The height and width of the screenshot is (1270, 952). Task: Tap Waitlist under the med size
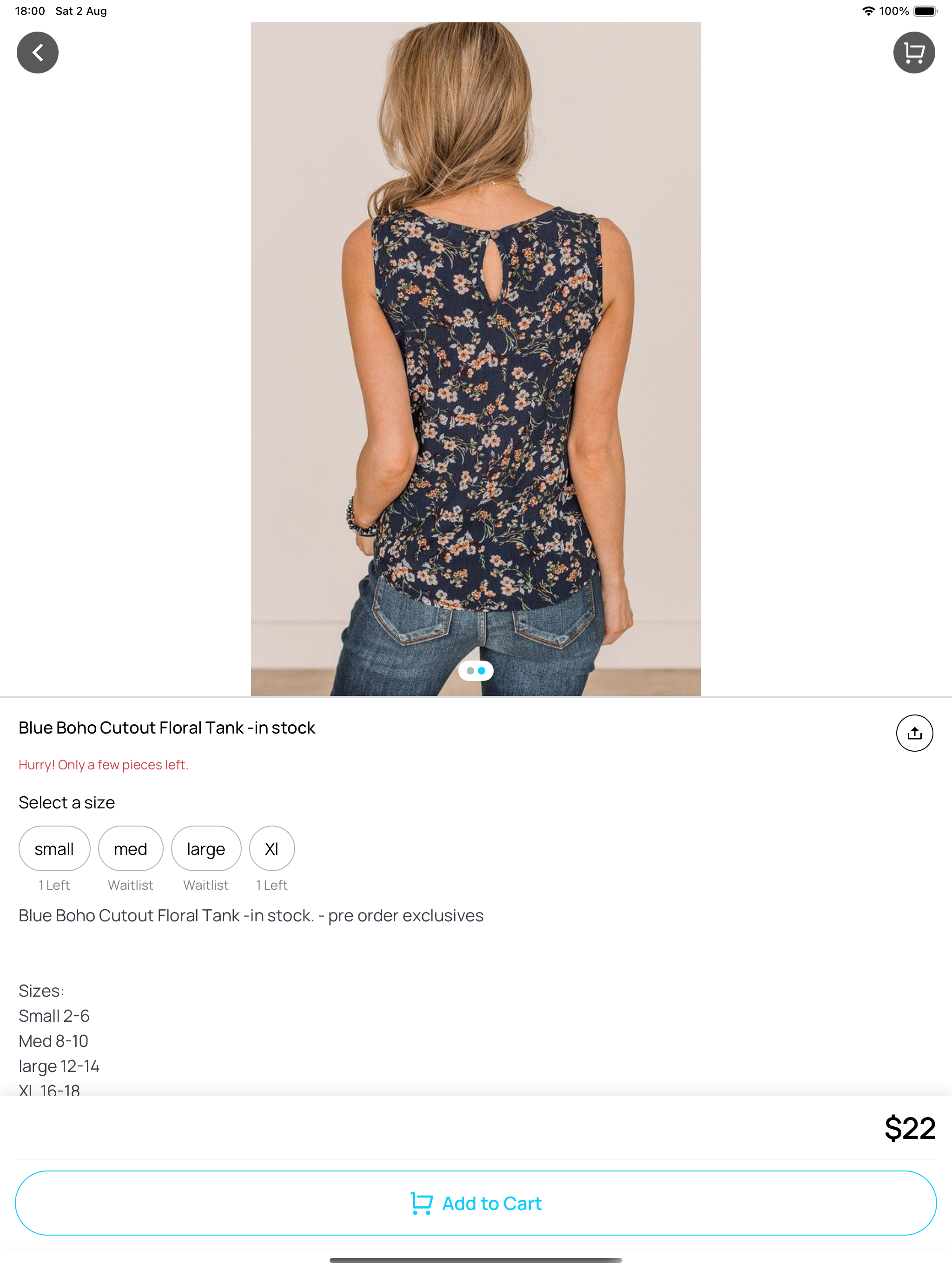[x=130, y=884]
